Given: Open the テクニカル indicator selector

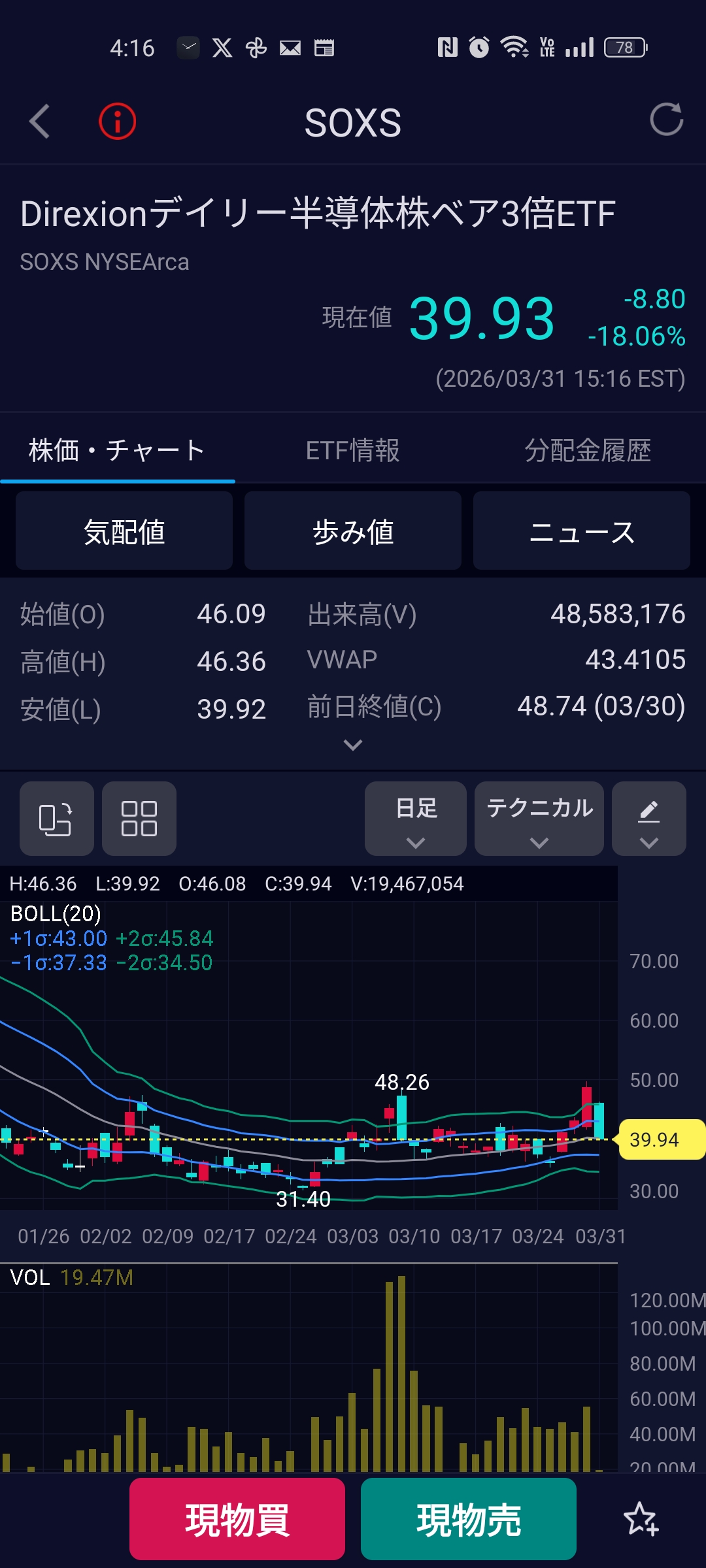Looking at the screenshot, I should coord(539,819).
